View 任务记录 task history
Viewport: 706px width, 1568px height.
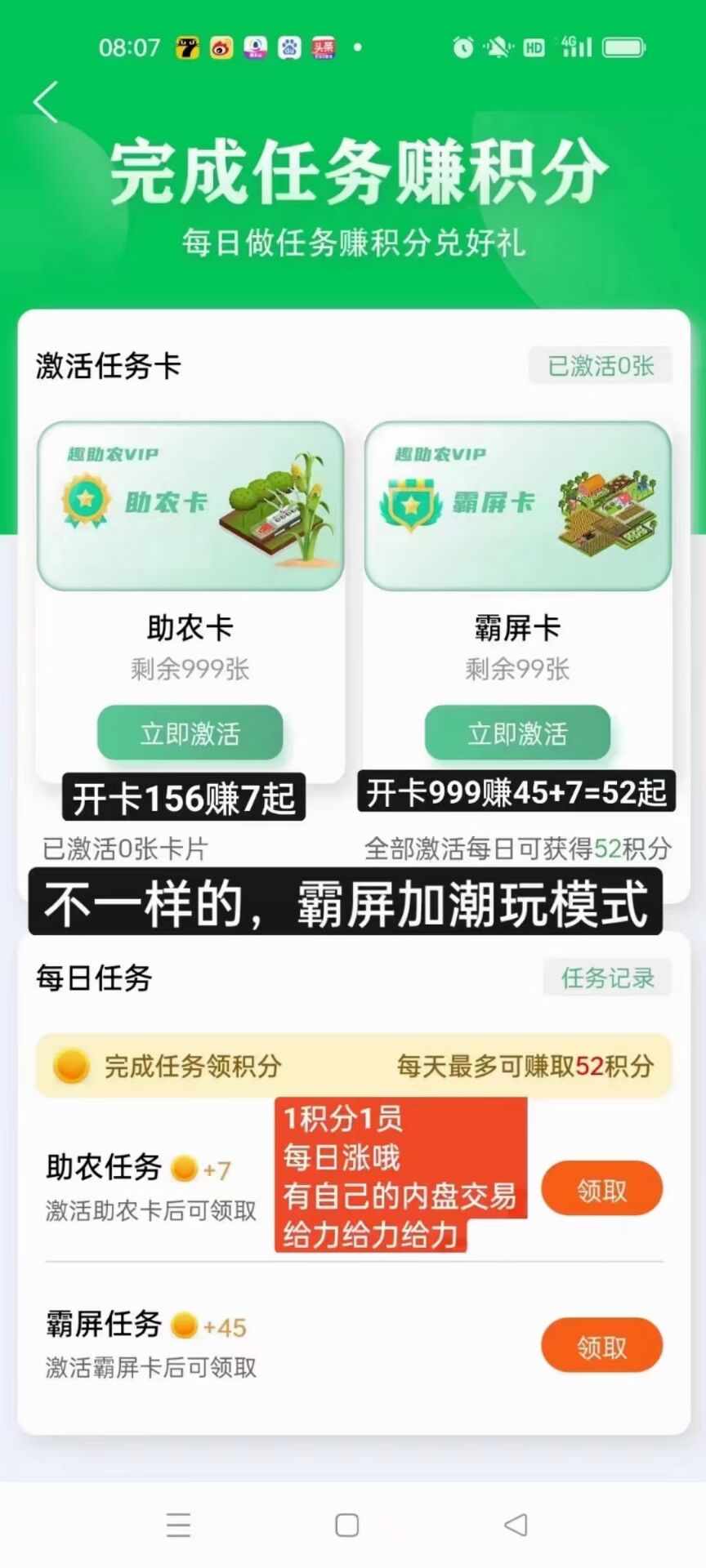(607, 978)
